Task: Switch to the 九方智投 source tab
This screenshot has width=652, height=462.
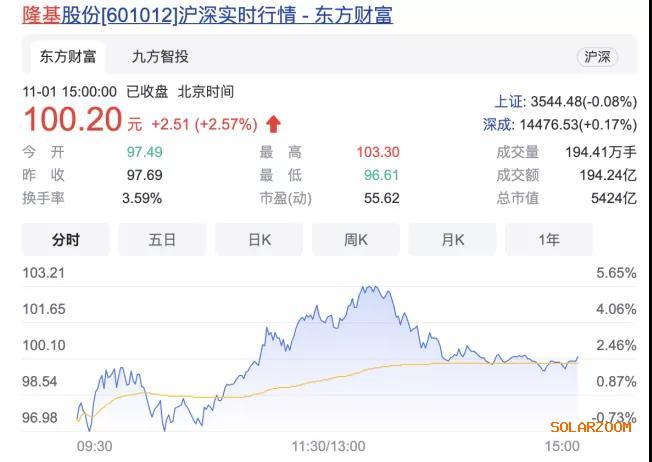Action: point(160,57)
